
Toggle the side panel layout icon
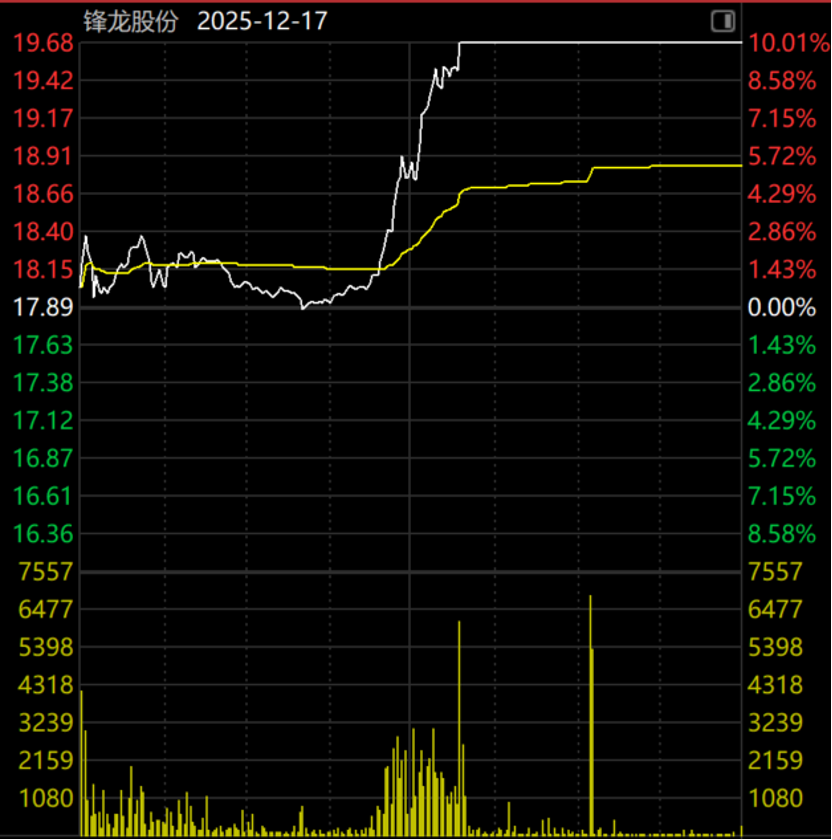[x=722, y=20]
